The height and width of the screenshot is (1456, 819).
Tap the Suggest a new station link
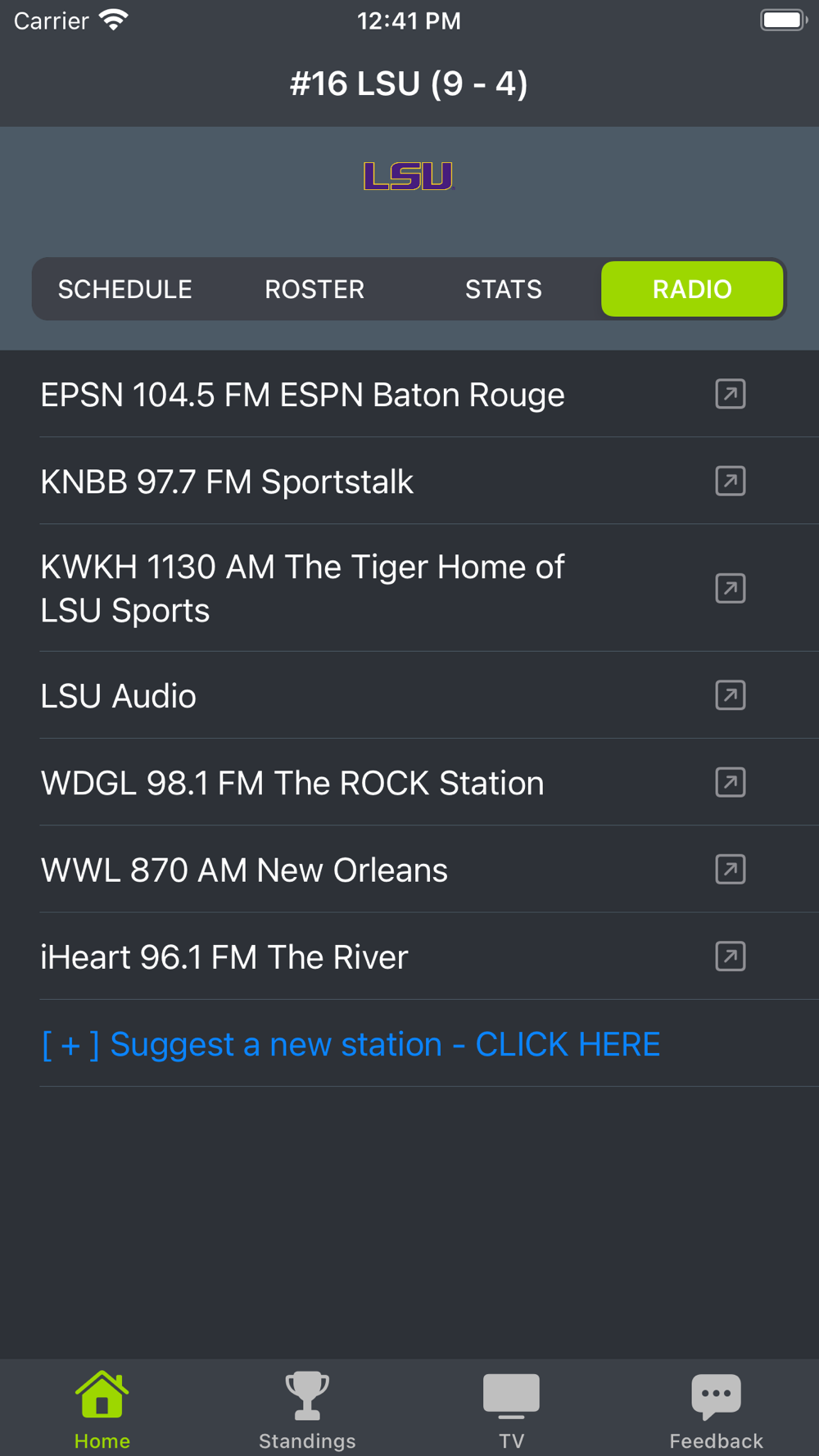click(351, 1044)
